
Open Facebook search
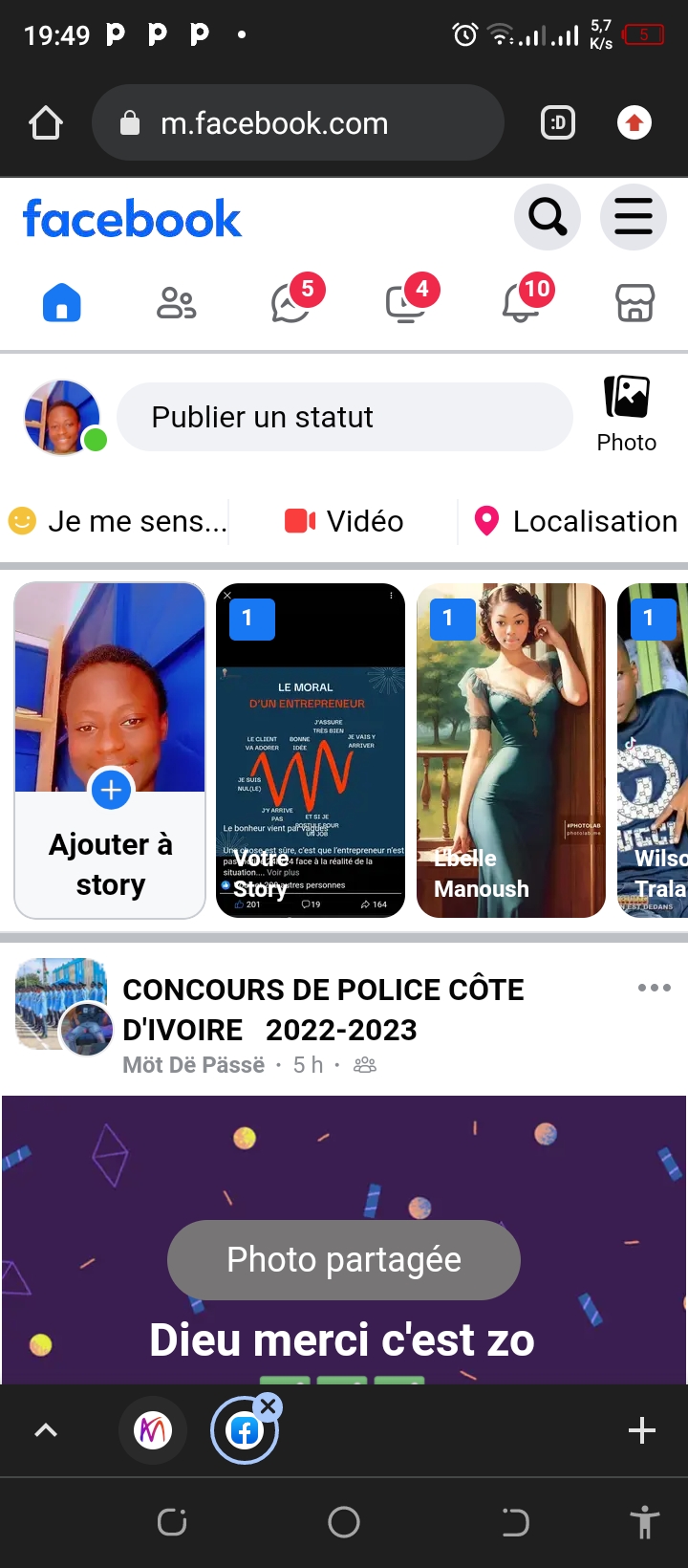(x=548, y=218)
